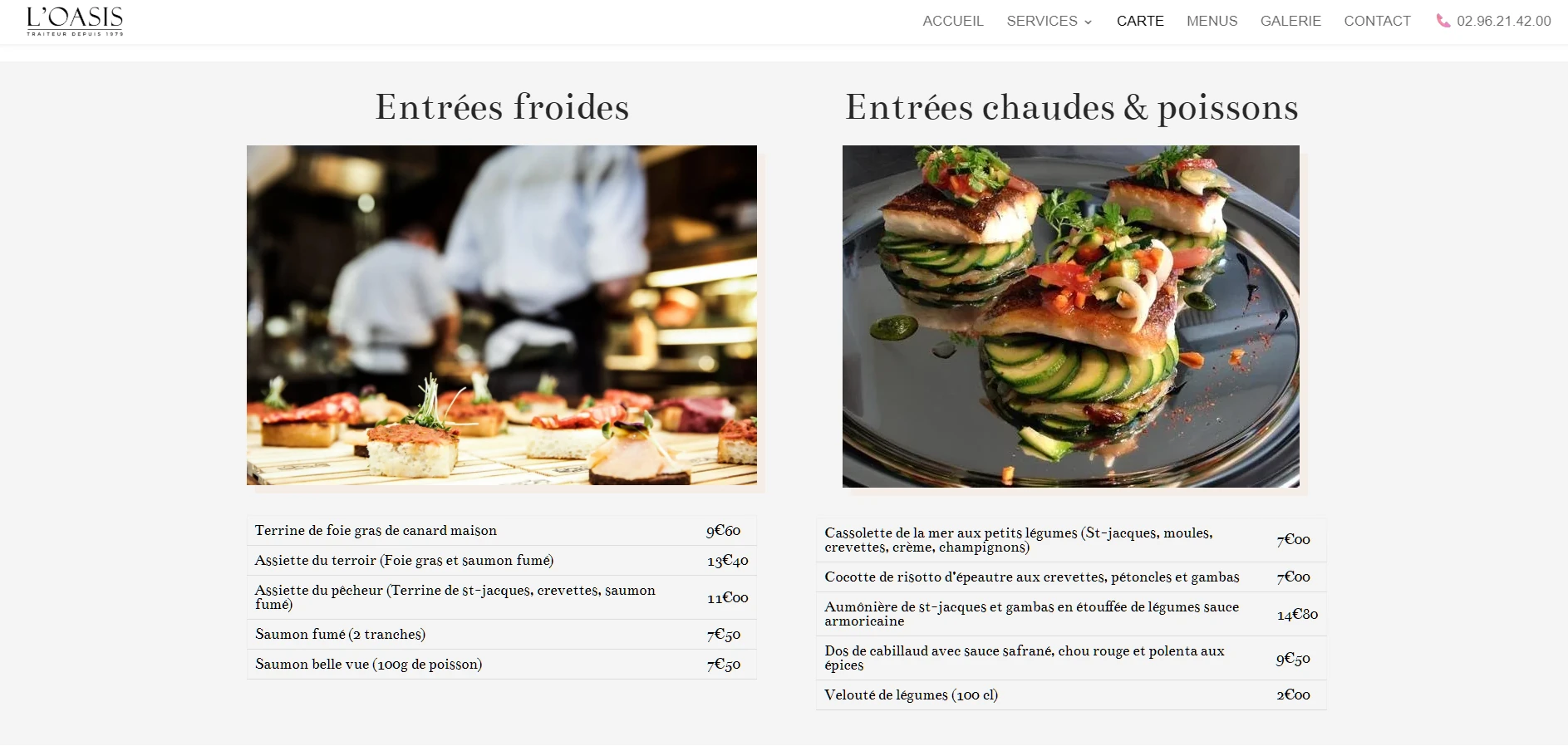
Task: View the GALERIE page
Action: click(1290, 21)
